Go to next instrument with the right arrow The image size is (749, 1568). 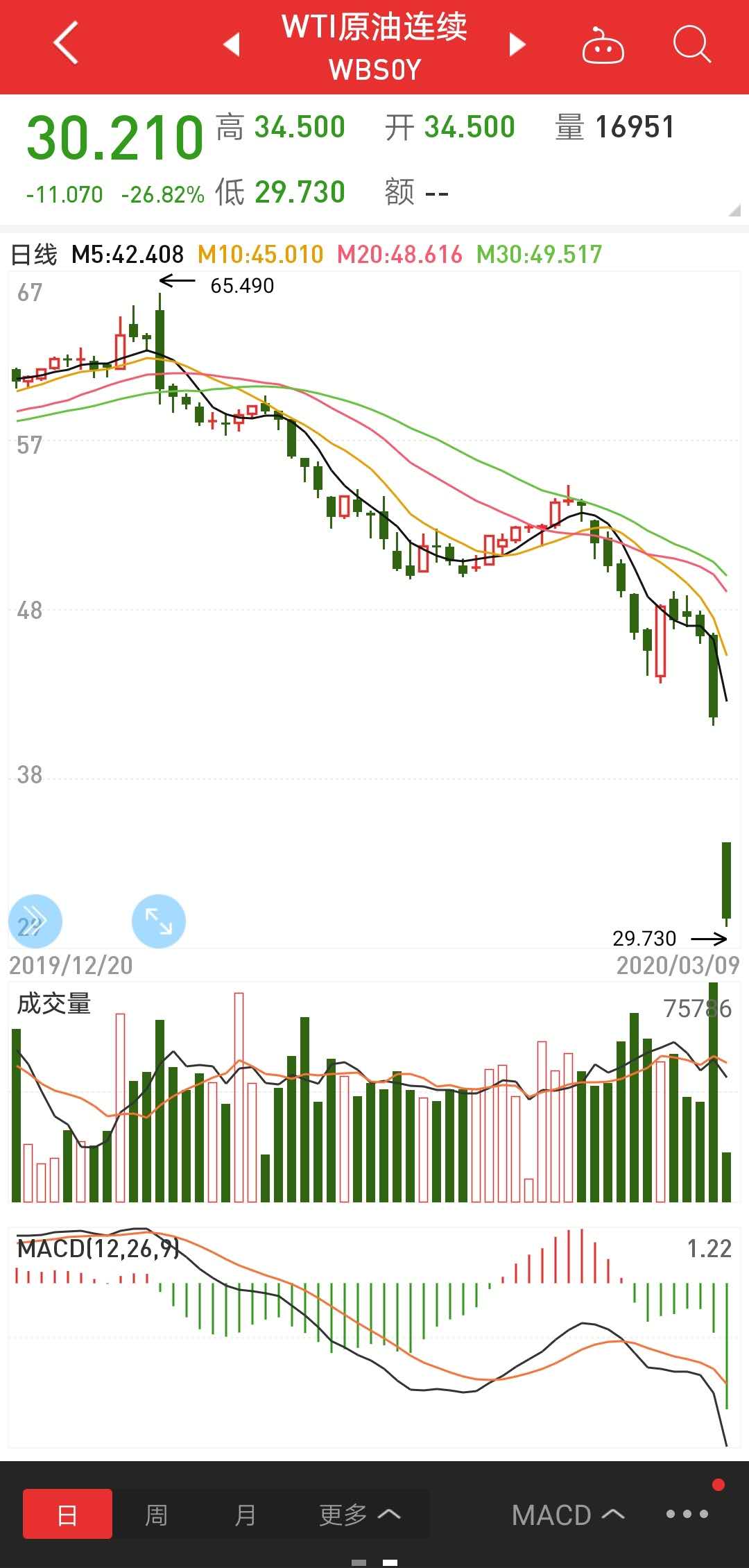516,43
